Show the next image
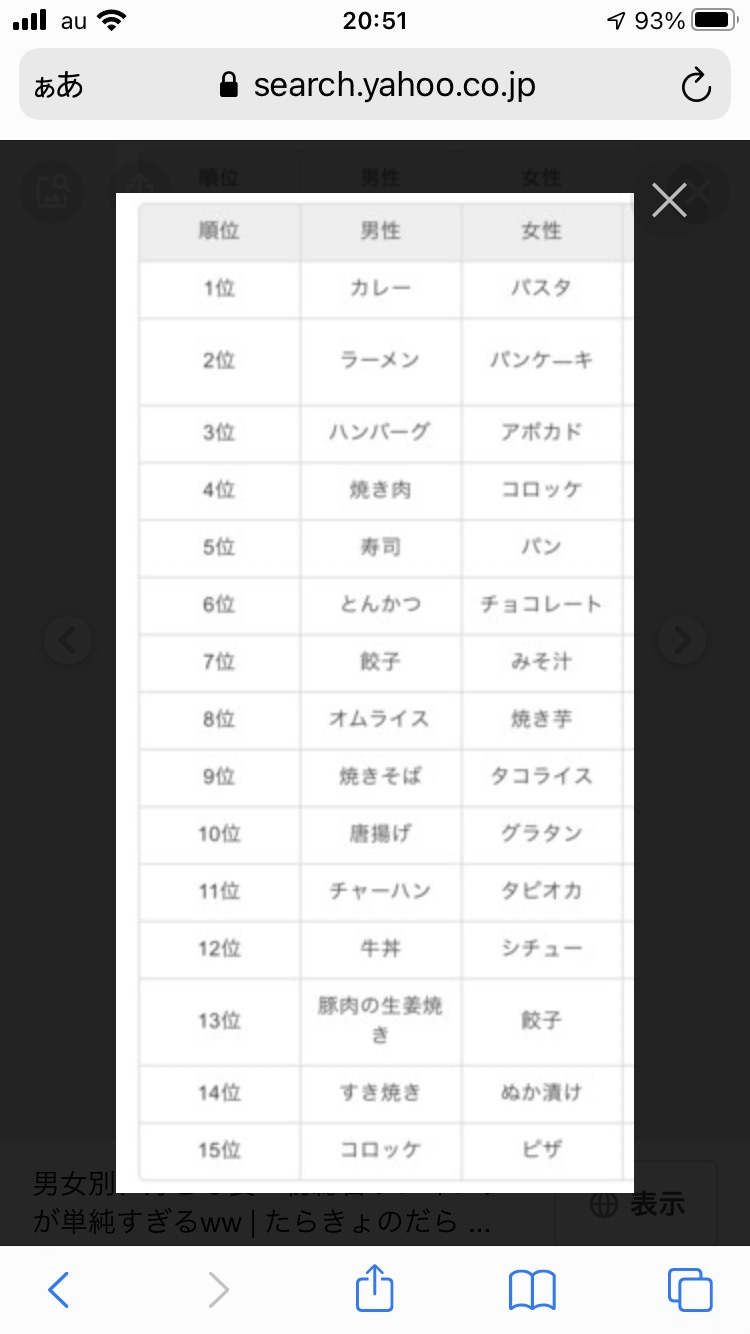Viewport: 750px width, 1334px height. tap(682, 640)
